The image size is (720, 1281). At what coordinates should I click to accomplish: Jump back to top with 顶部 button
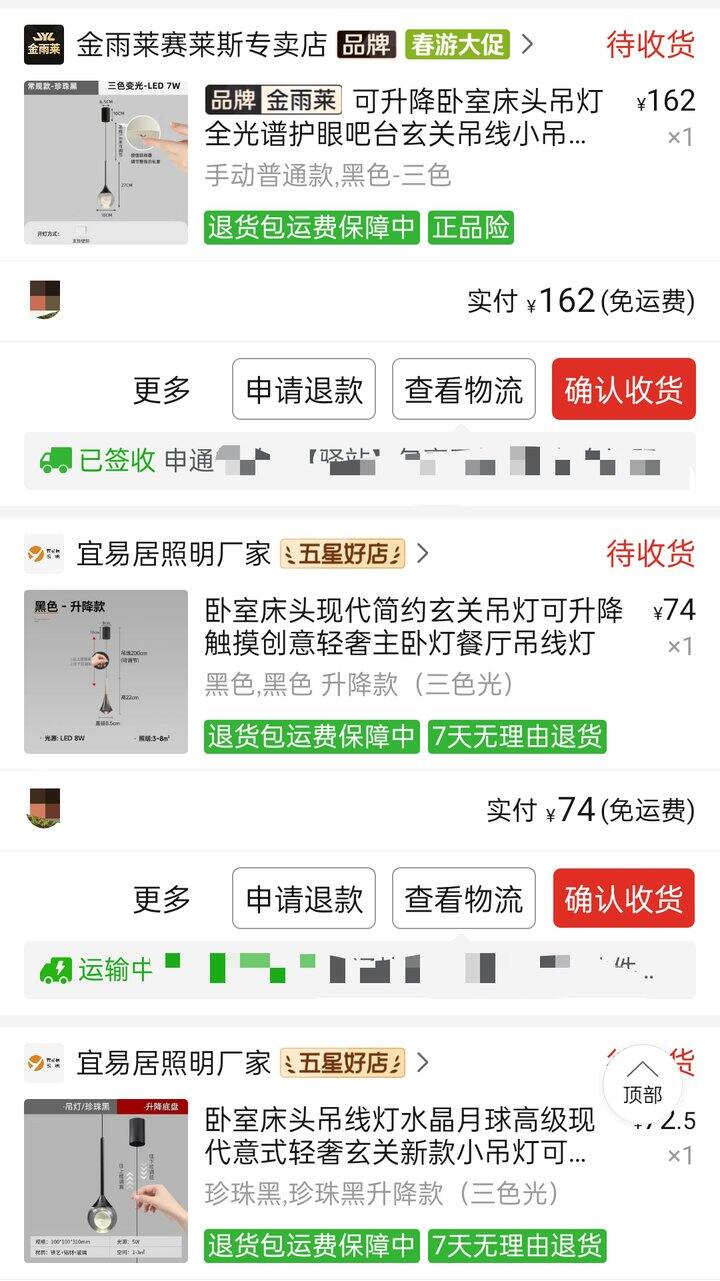click(642, 1084)
